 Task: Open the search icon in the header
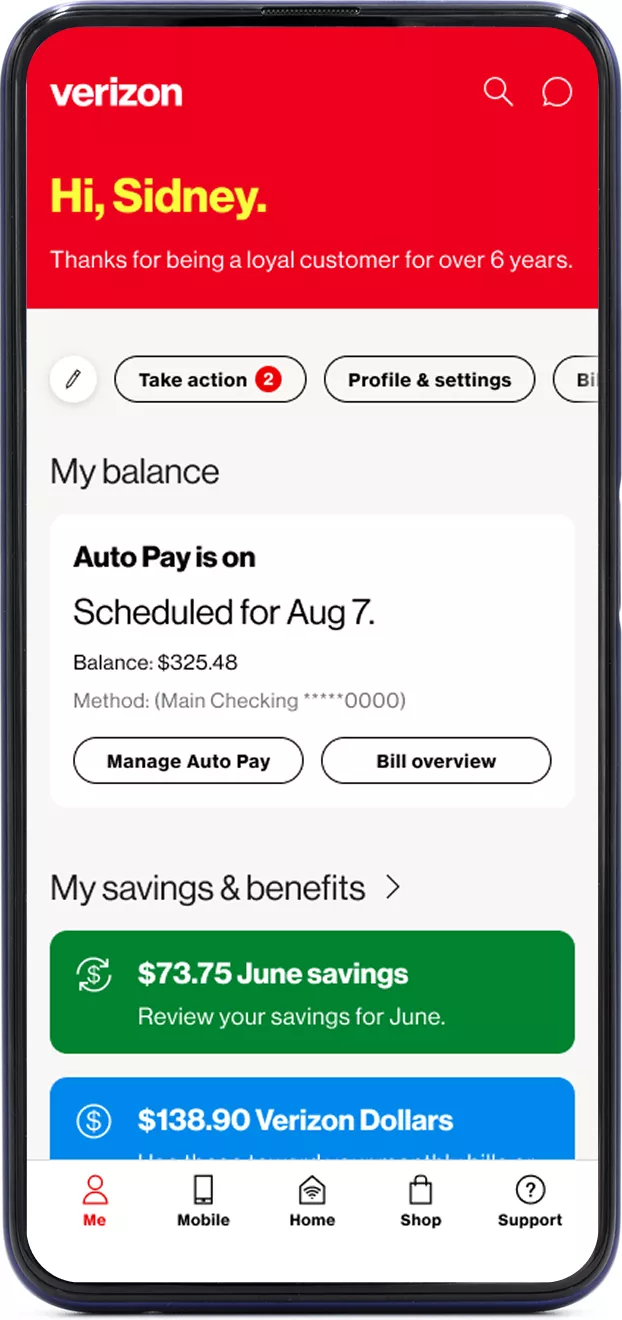coord(498,93)
